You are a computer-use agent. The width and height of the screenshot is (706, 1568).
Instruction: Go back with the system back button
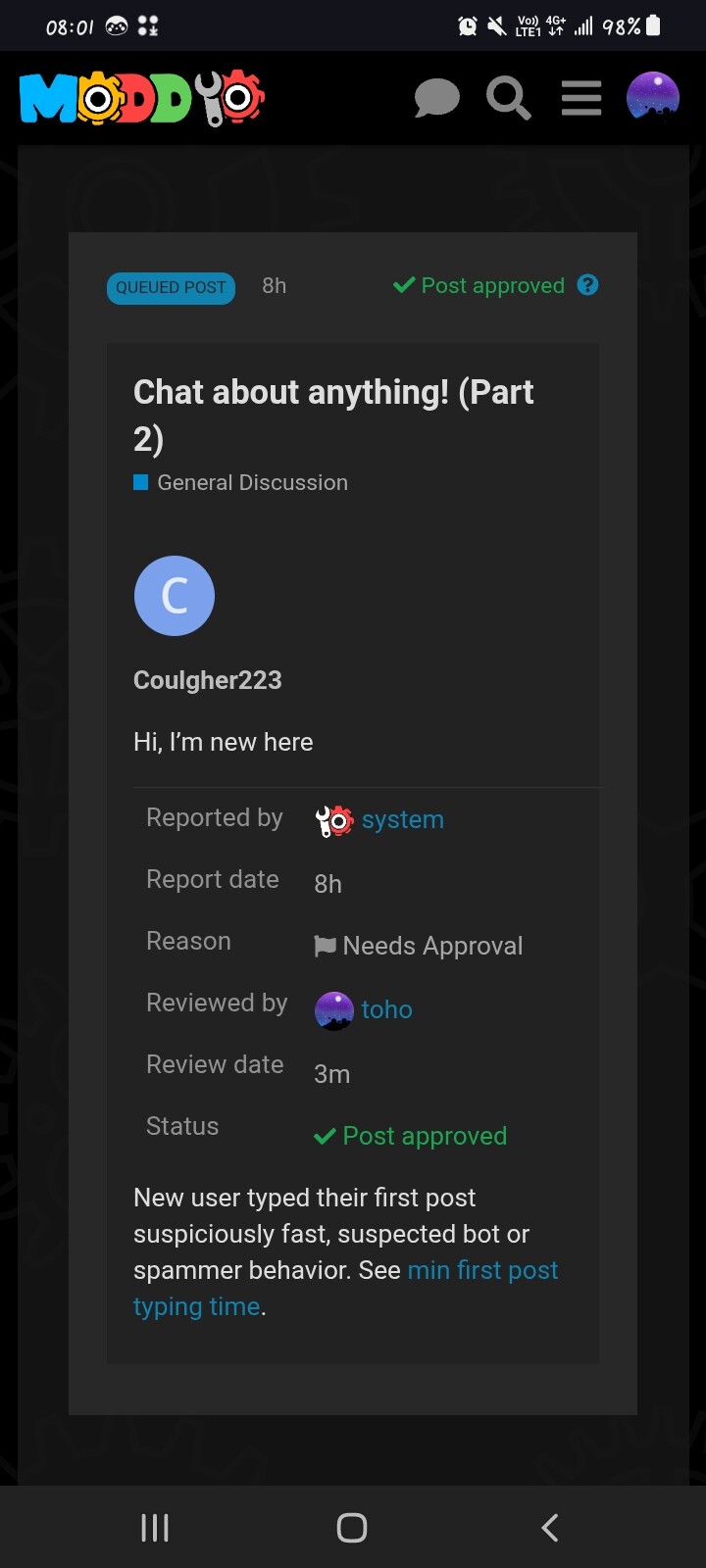tap(550, 1527)
